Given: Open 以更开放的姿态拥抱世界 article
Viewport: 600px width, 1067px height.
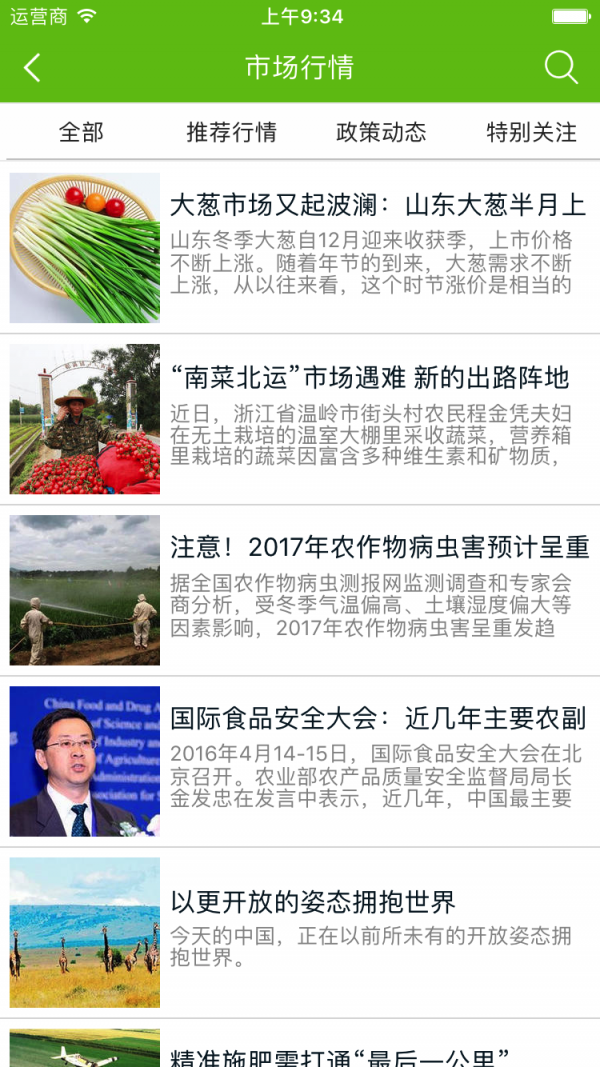Looking at the screenshot, I should [313, 903].
